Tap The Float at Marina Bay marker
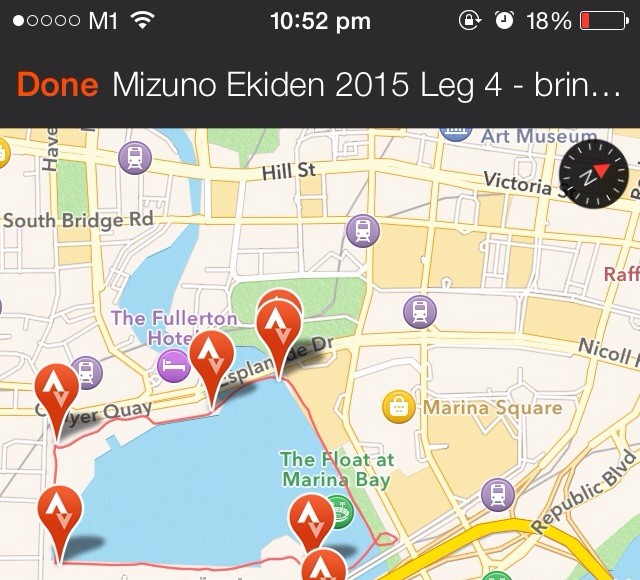Image resolution: width=640 pixels, height=580 pixels. (x=341, y=513)
